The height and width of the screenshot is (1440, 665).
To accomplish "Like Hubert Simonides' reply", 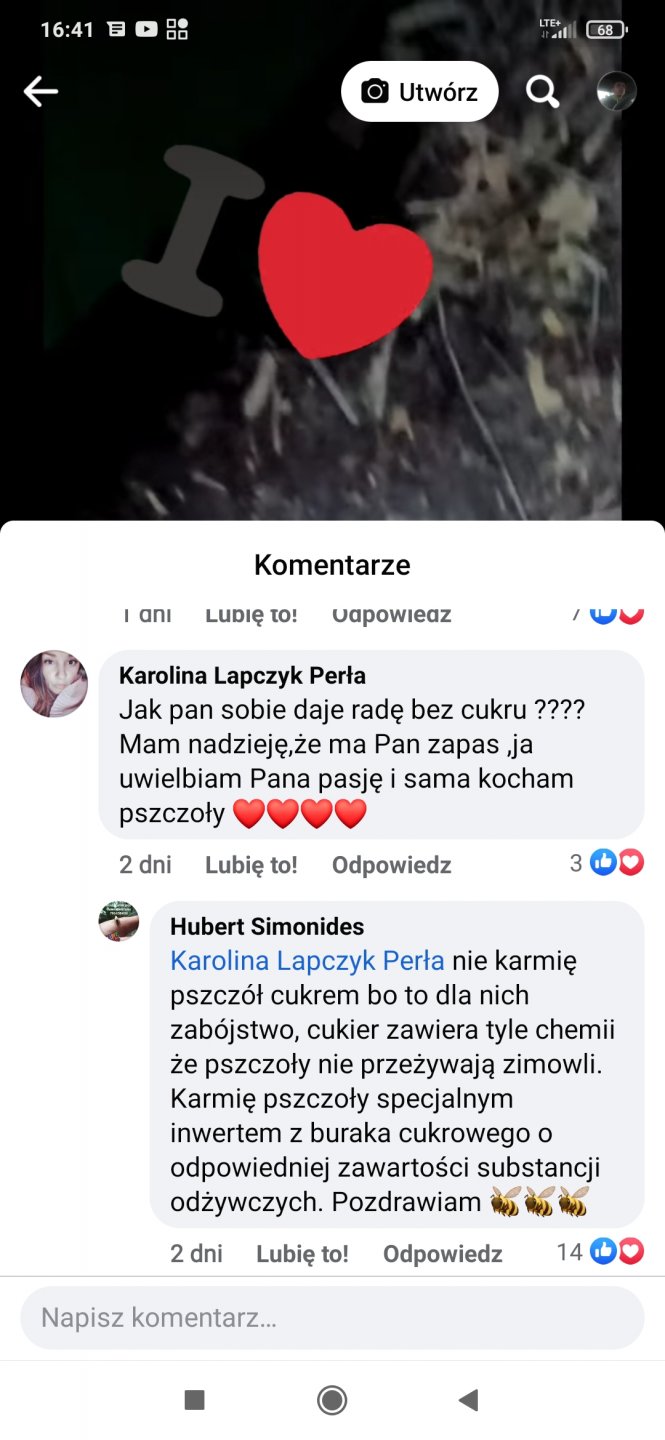I will pyautogui.click(x=302, y=1254).
